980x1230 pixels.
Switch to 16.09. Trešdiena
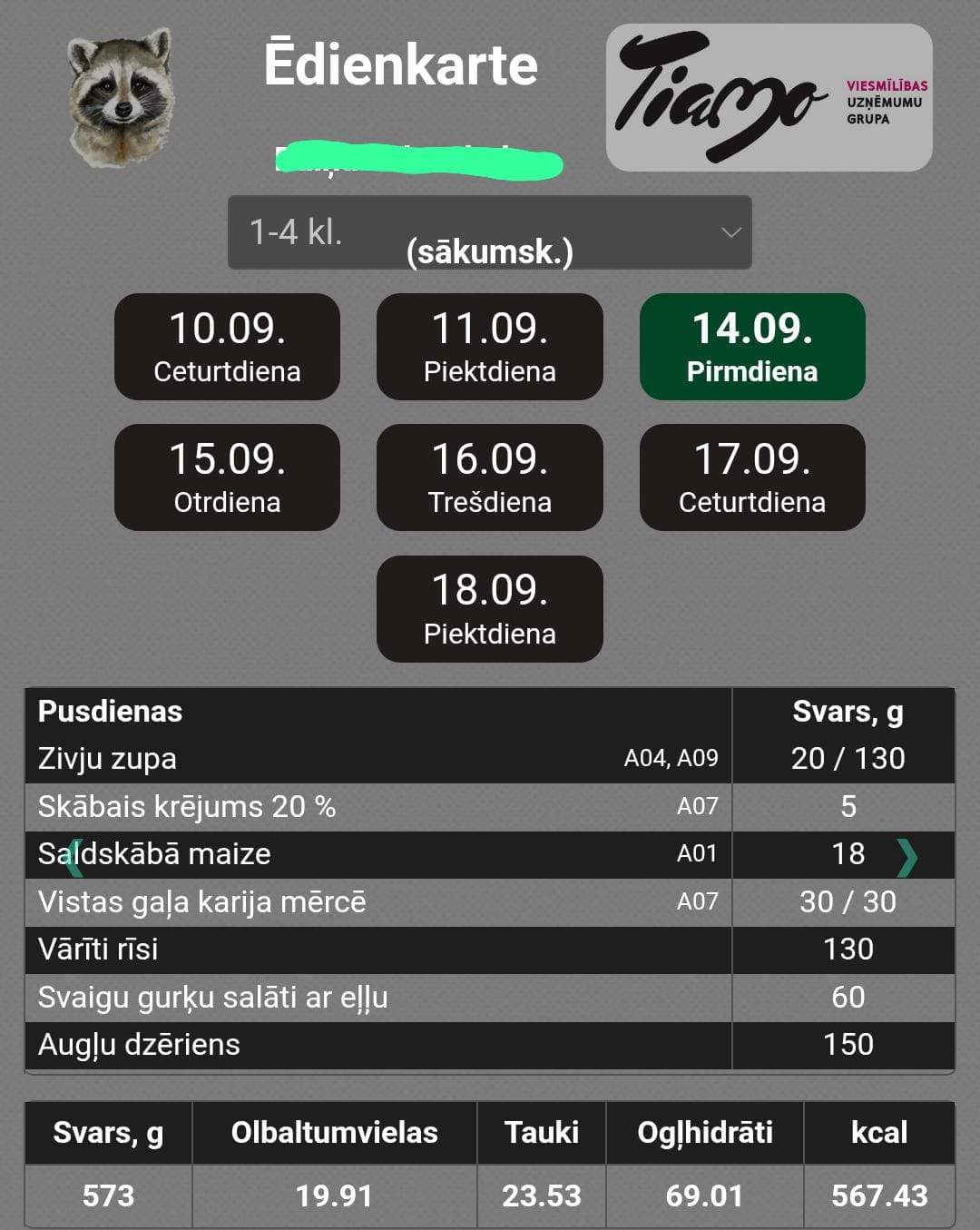click(490, 477)
